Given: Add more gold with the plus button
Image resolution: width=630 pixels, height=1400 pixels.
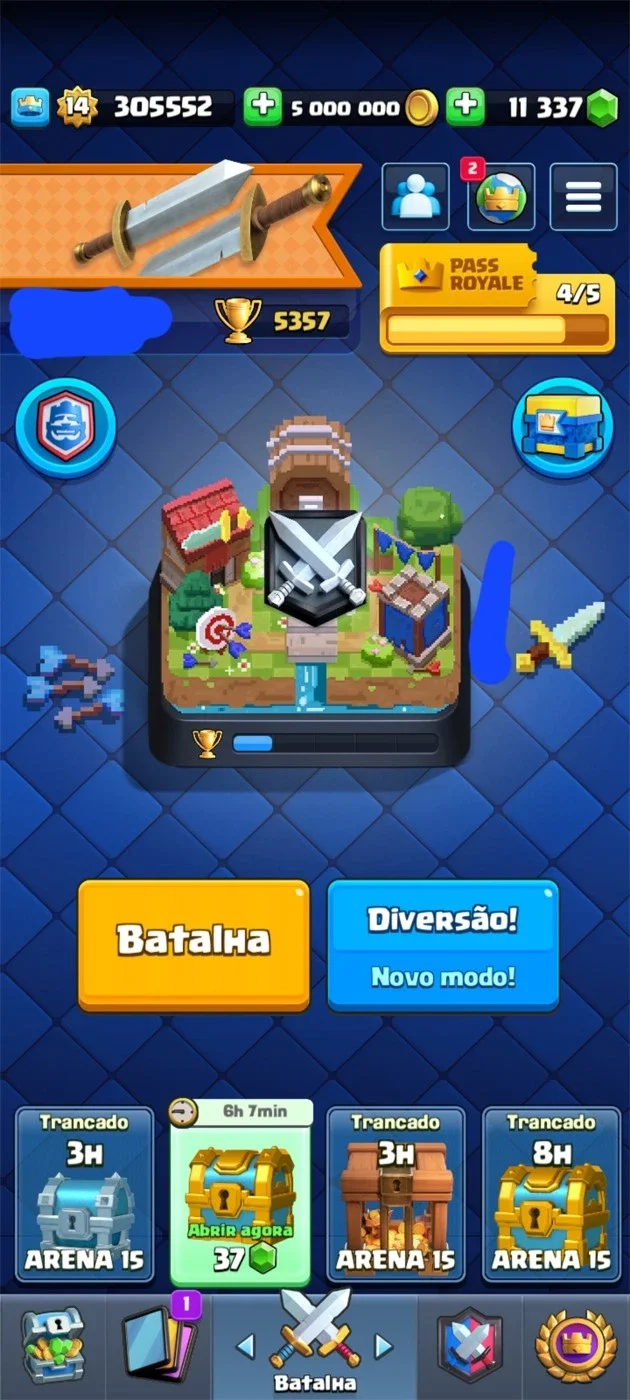Looking at the screenshot, I should pyautogui.click(x=262, y=107).
